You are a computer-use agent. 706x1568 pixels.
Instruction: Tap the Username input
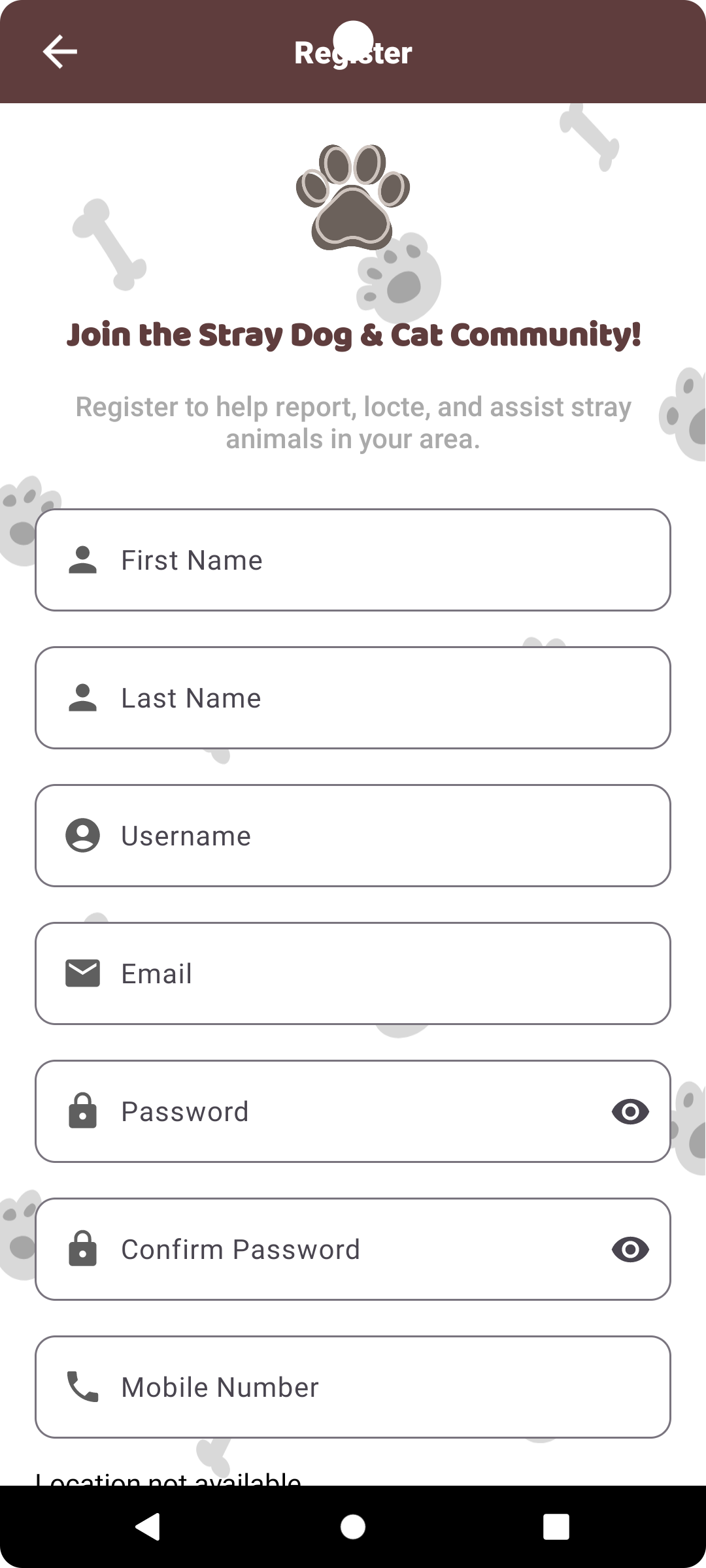click(x=353, y=836)
